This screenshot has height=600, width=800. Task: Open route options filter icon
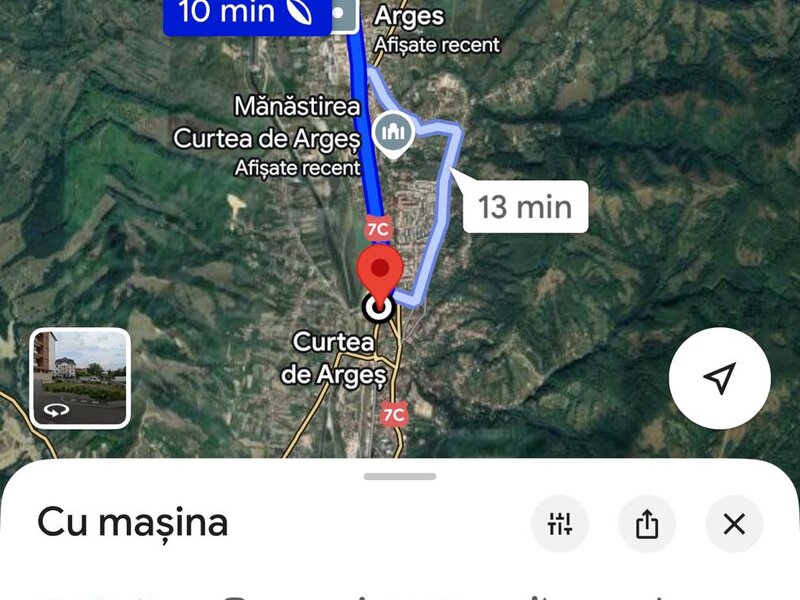click(x=560, y=523)
